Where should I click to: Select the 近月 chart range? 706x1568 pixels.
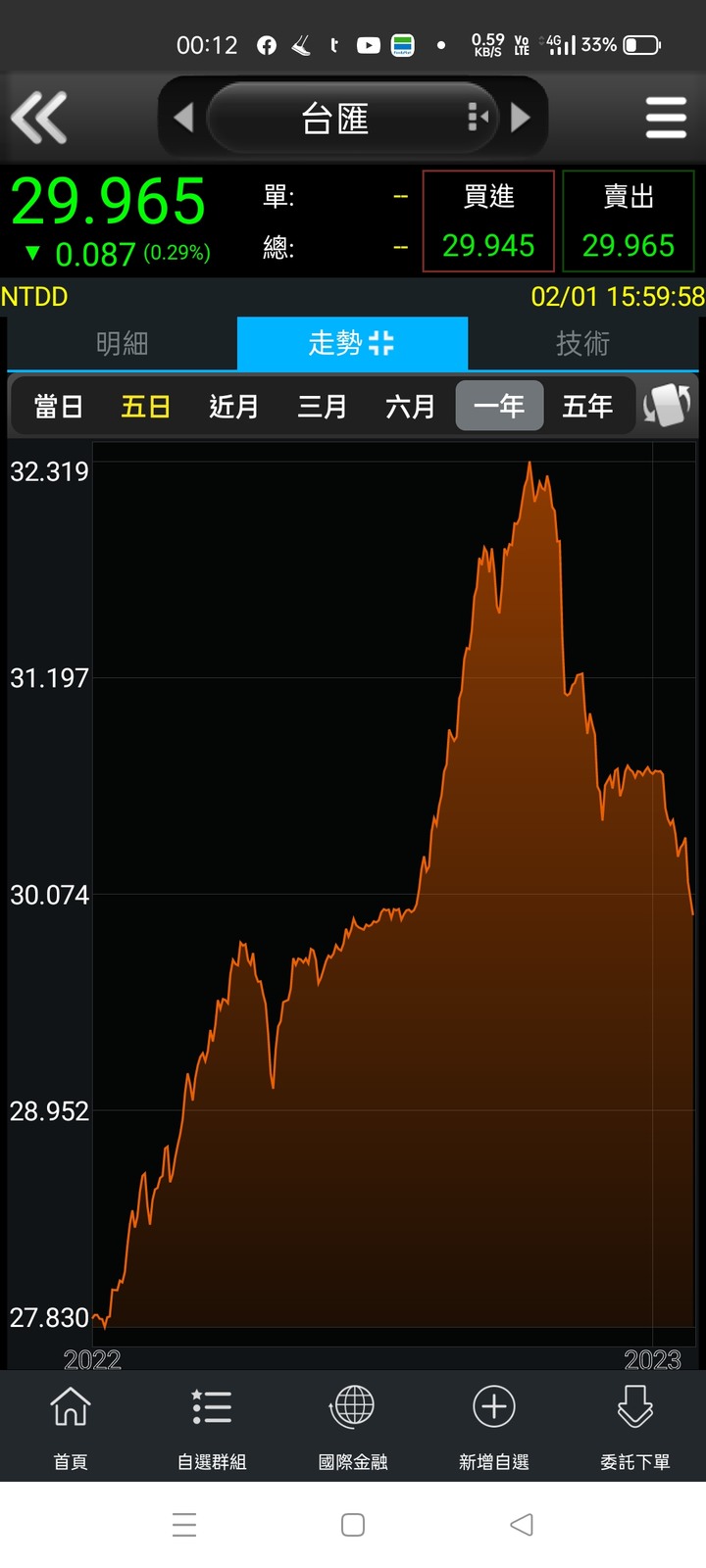coord(233,406)
